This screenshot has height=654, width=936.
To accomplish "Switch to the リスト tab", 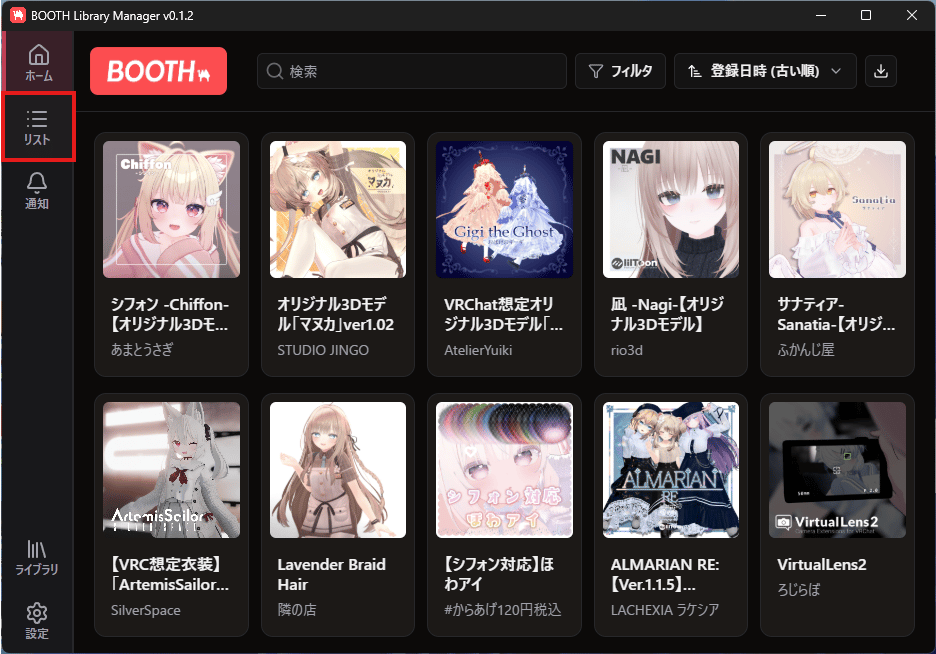I will click(x=37, y=126).
